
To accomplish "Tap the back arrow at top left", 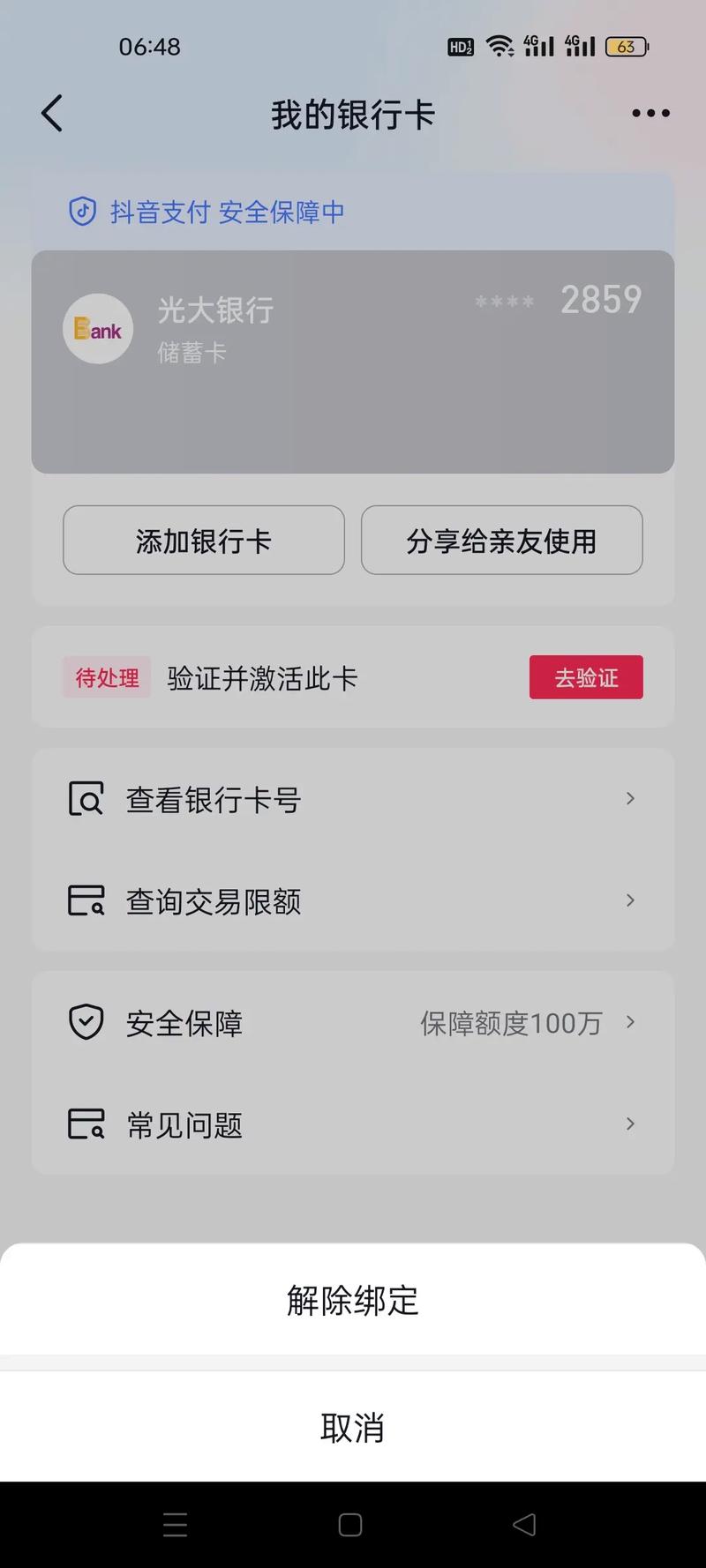I will pos(50,113).
